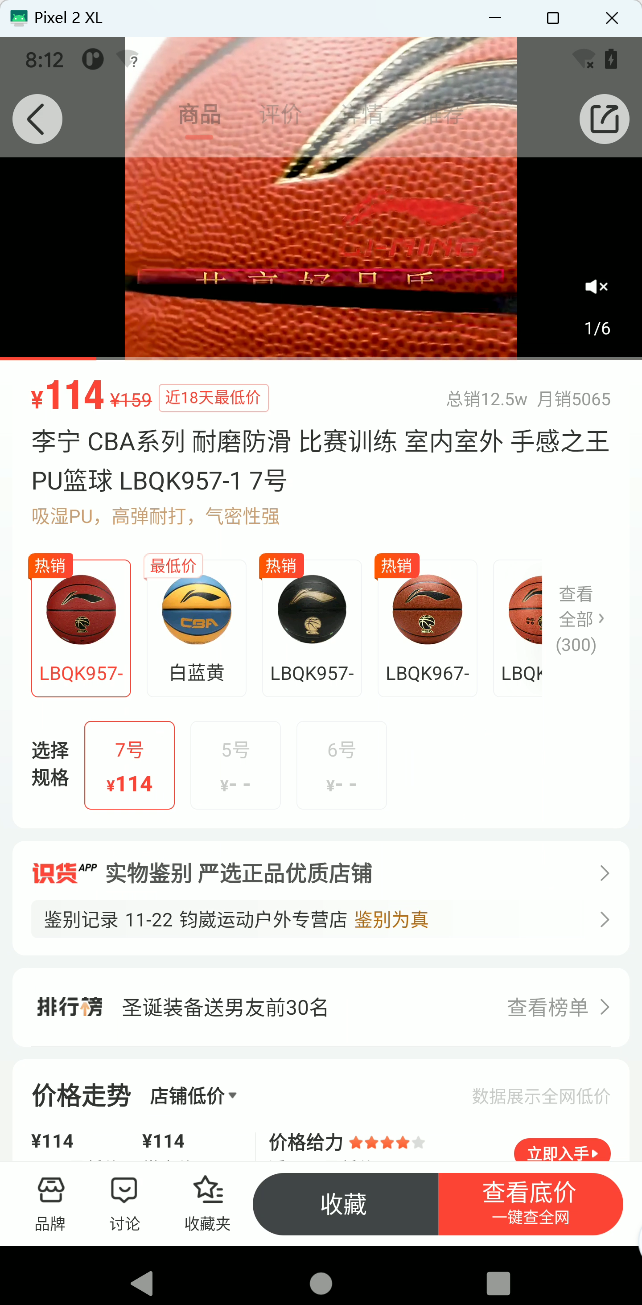642x1305 pixels.
Task: Select the 白蓝黄 basketball variant
Action: point(196,628)
